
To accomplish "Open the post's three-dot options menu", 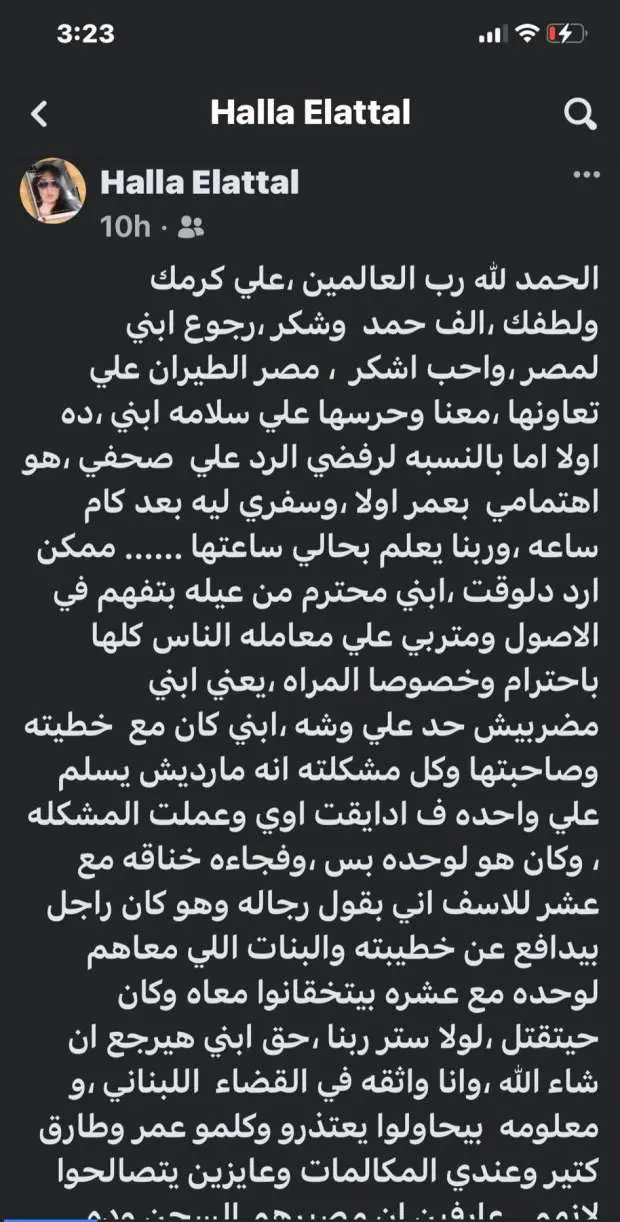I will (586, 175).
